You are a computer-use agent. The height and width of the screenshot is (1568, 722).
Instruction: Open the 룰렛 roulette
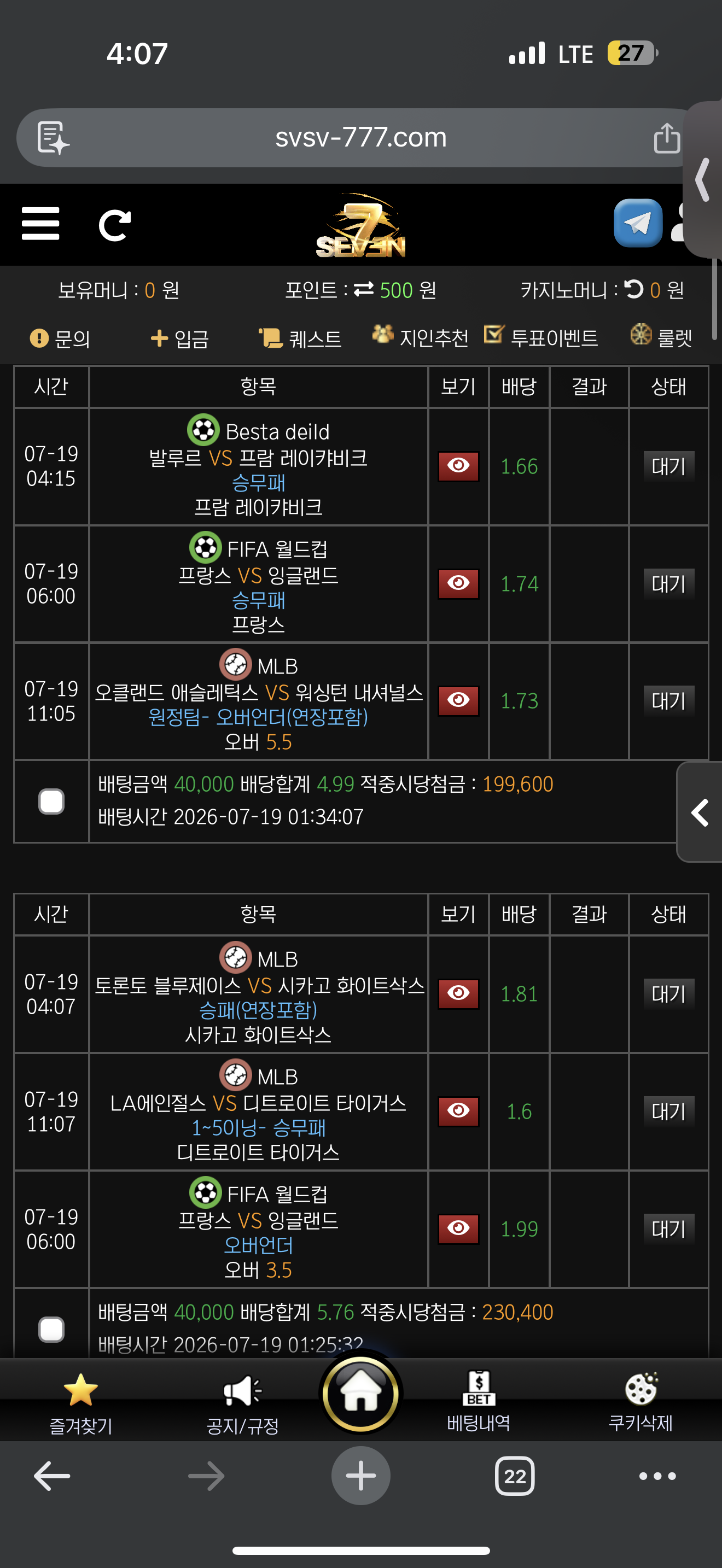tap(661, 337)
